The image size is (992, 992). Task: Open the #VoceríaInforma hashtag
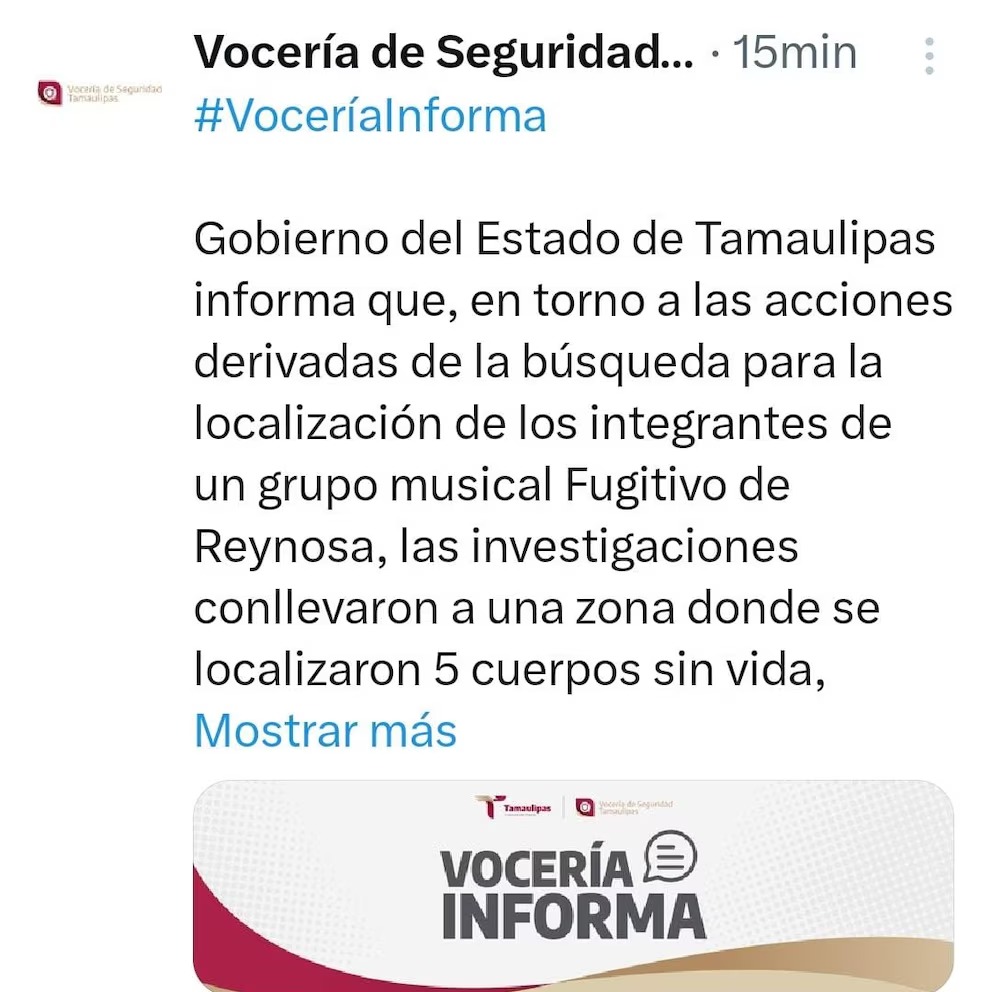[x=370, y=116]
